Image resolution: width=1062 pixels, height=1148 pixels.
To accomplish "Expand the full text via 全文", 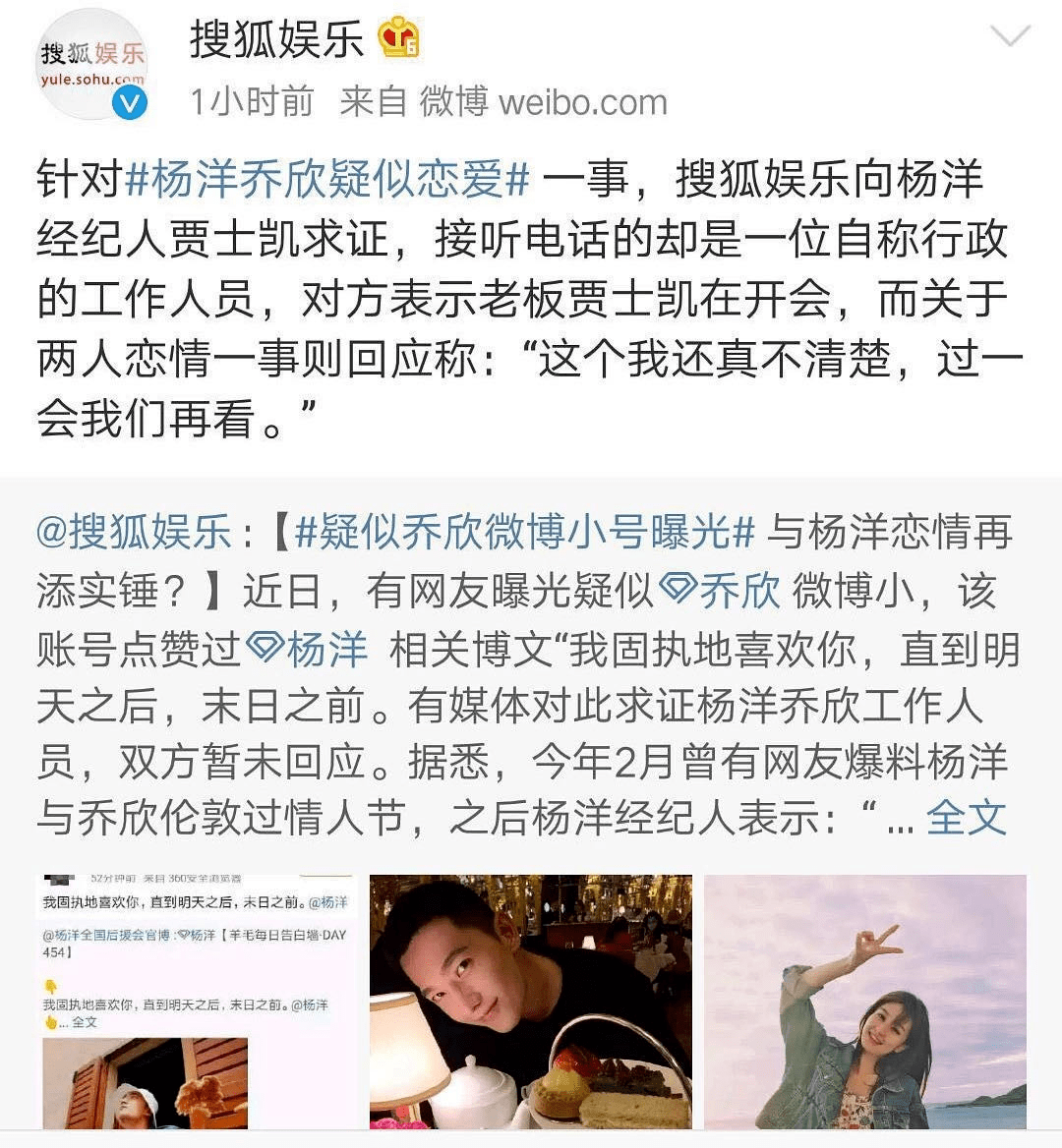I will pos(967,818).
